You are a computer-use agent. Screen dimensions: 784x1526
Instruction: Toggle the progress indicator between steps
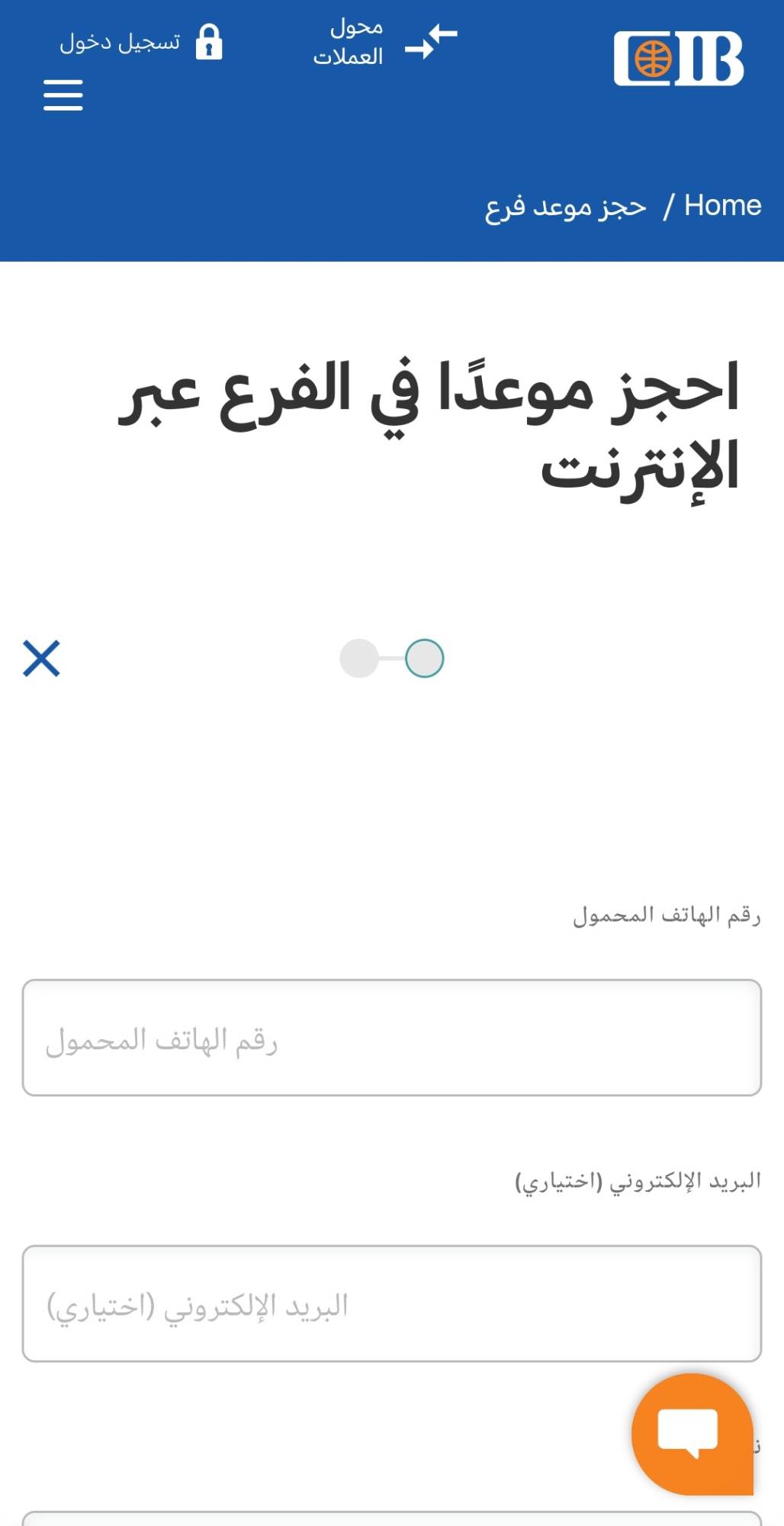pos(392,658)
